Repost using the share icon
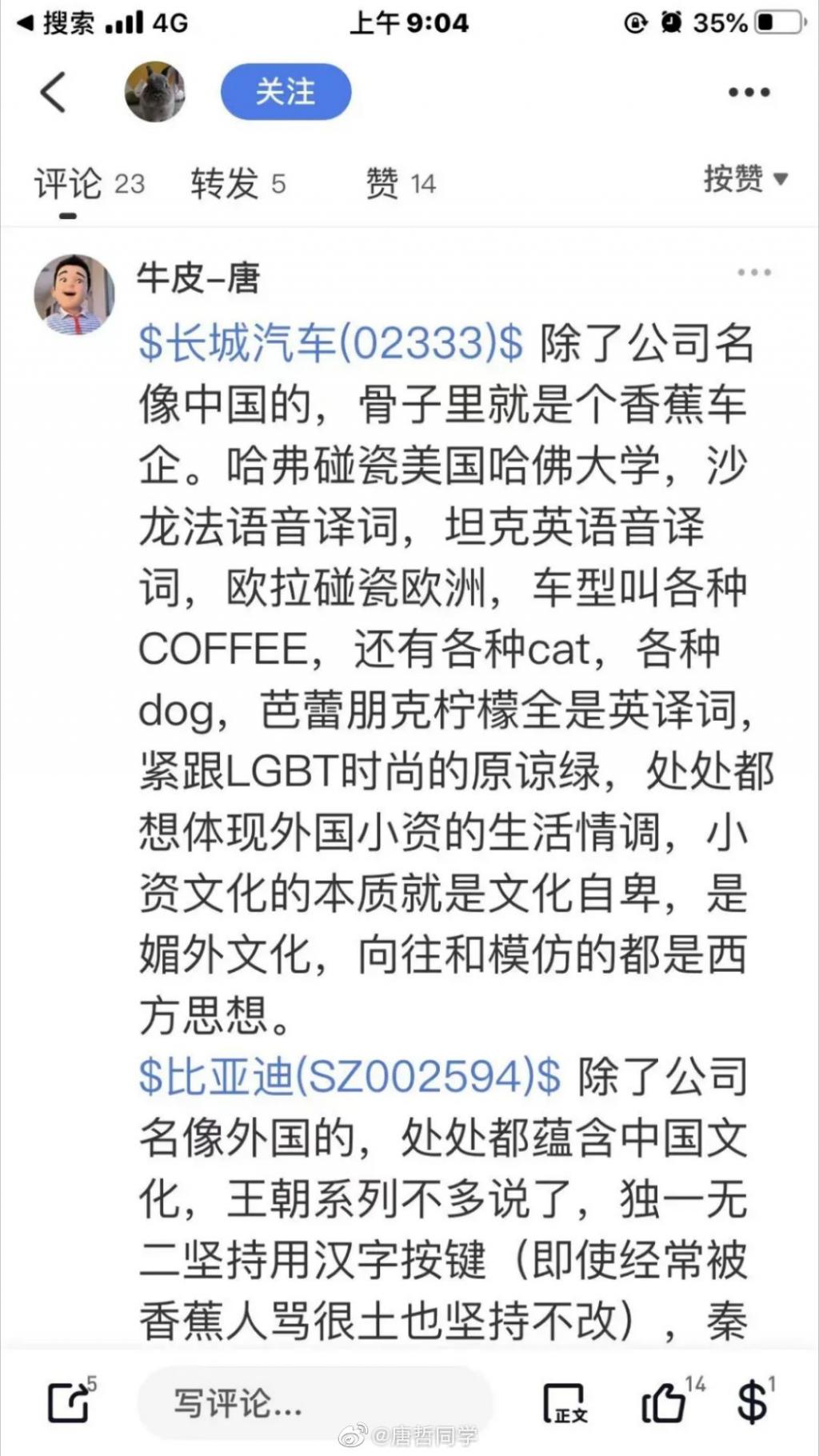This screenshot has height=1456, width=819. 69,1402
